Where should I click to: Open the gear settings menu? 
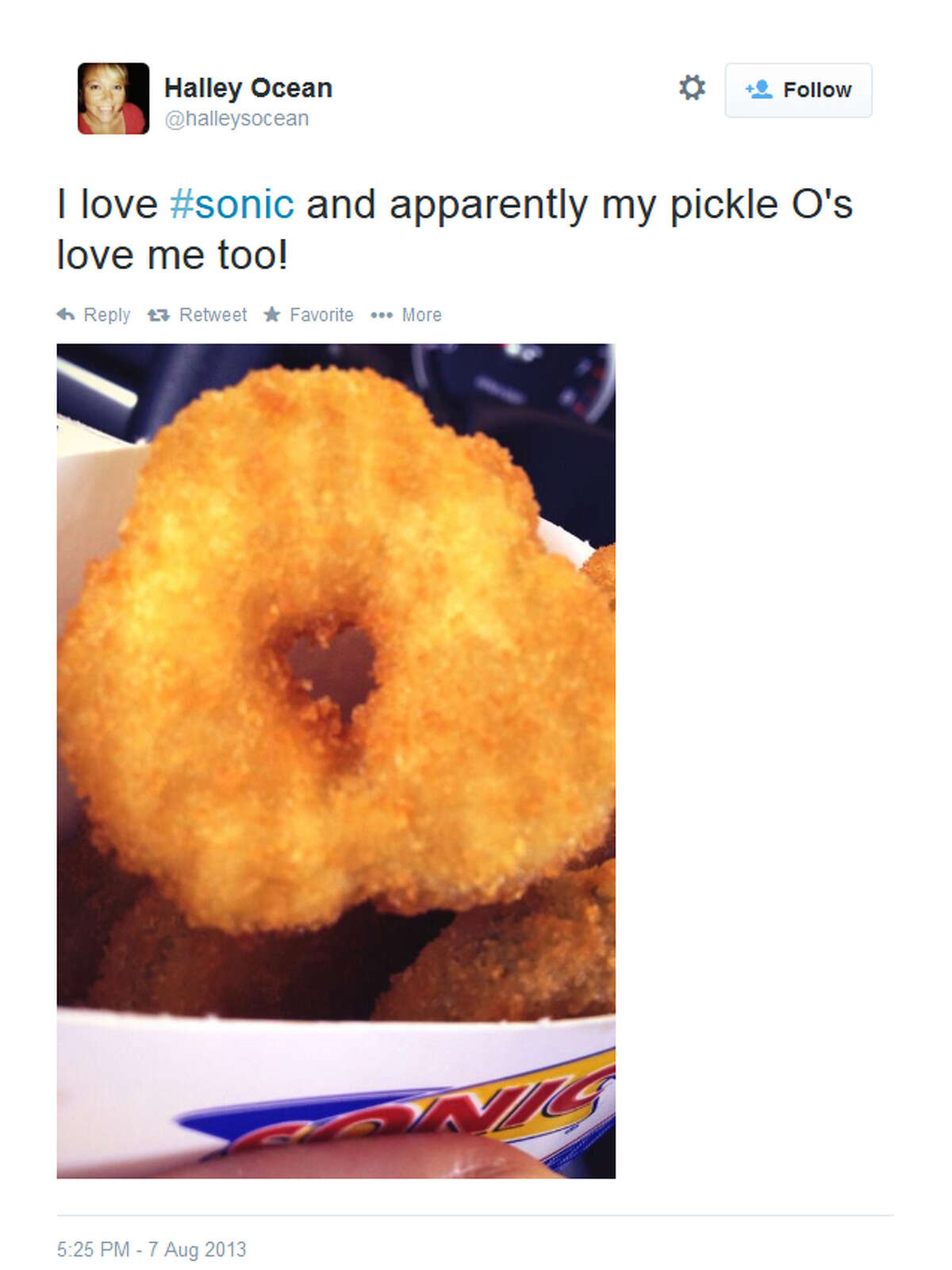click(692, 88)
